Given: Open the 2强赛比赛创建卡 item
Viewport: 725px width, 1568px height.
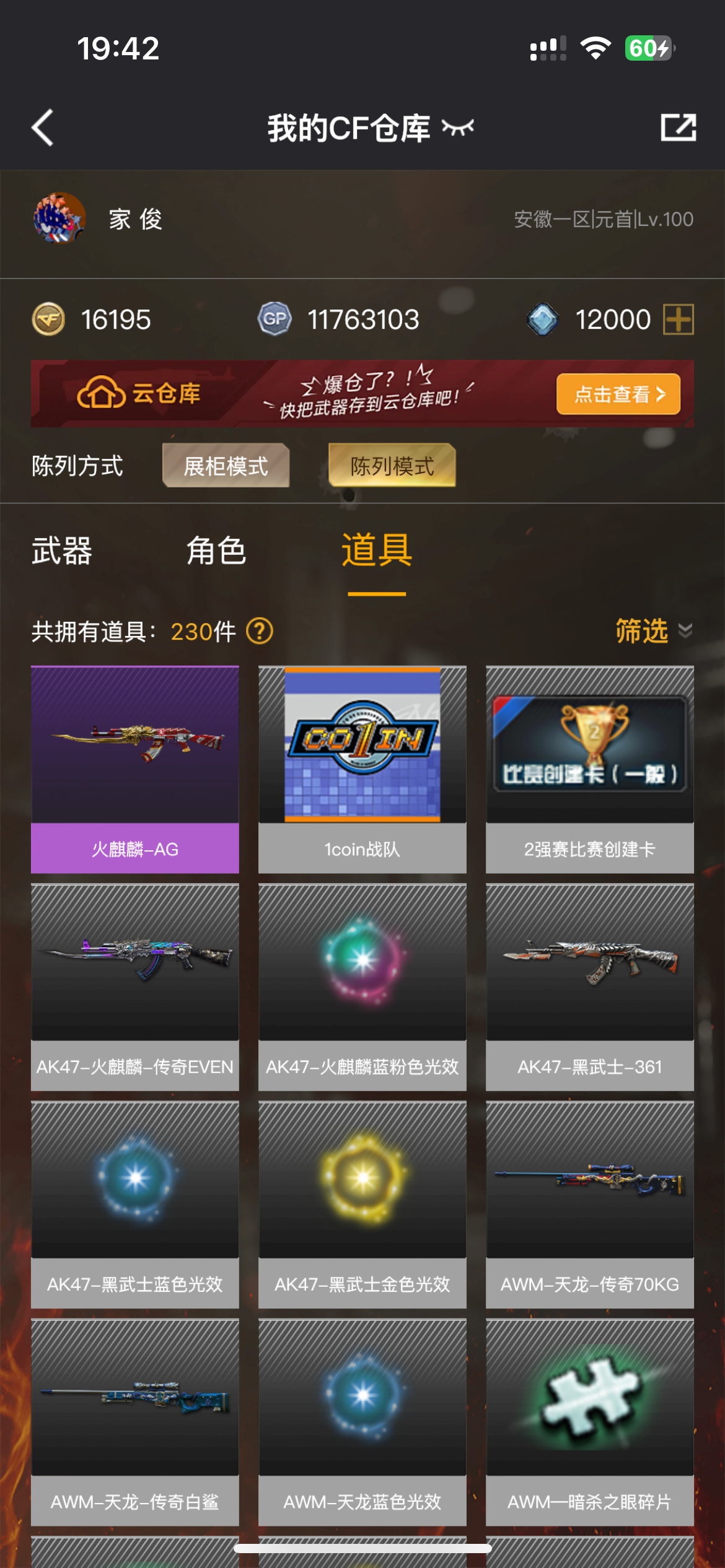Looking at the screenshot, I should pos(590,769).
